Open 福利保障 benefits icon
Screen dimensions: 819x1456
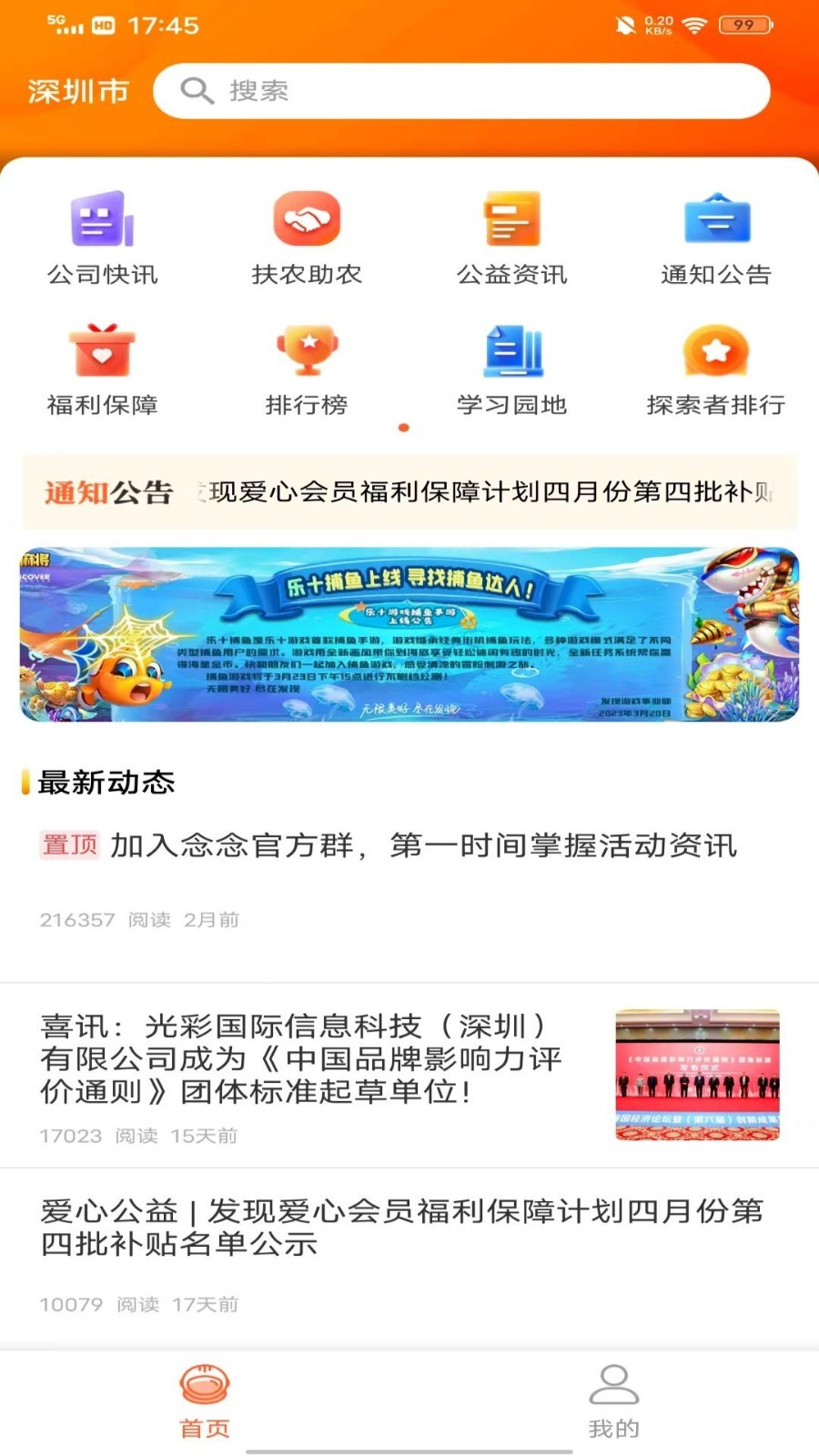(102, 350)
